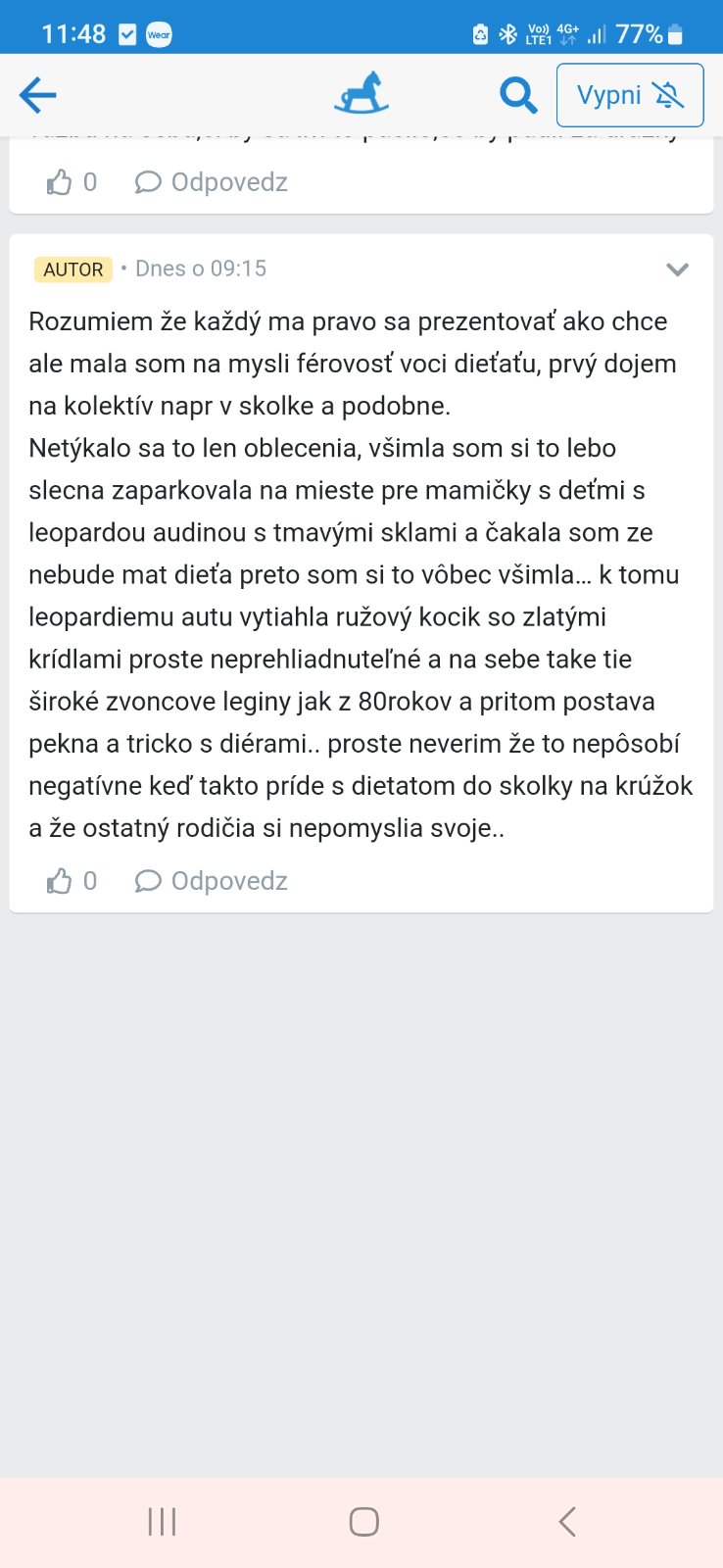Open the rocking horse home logo

tap(361, 94)
